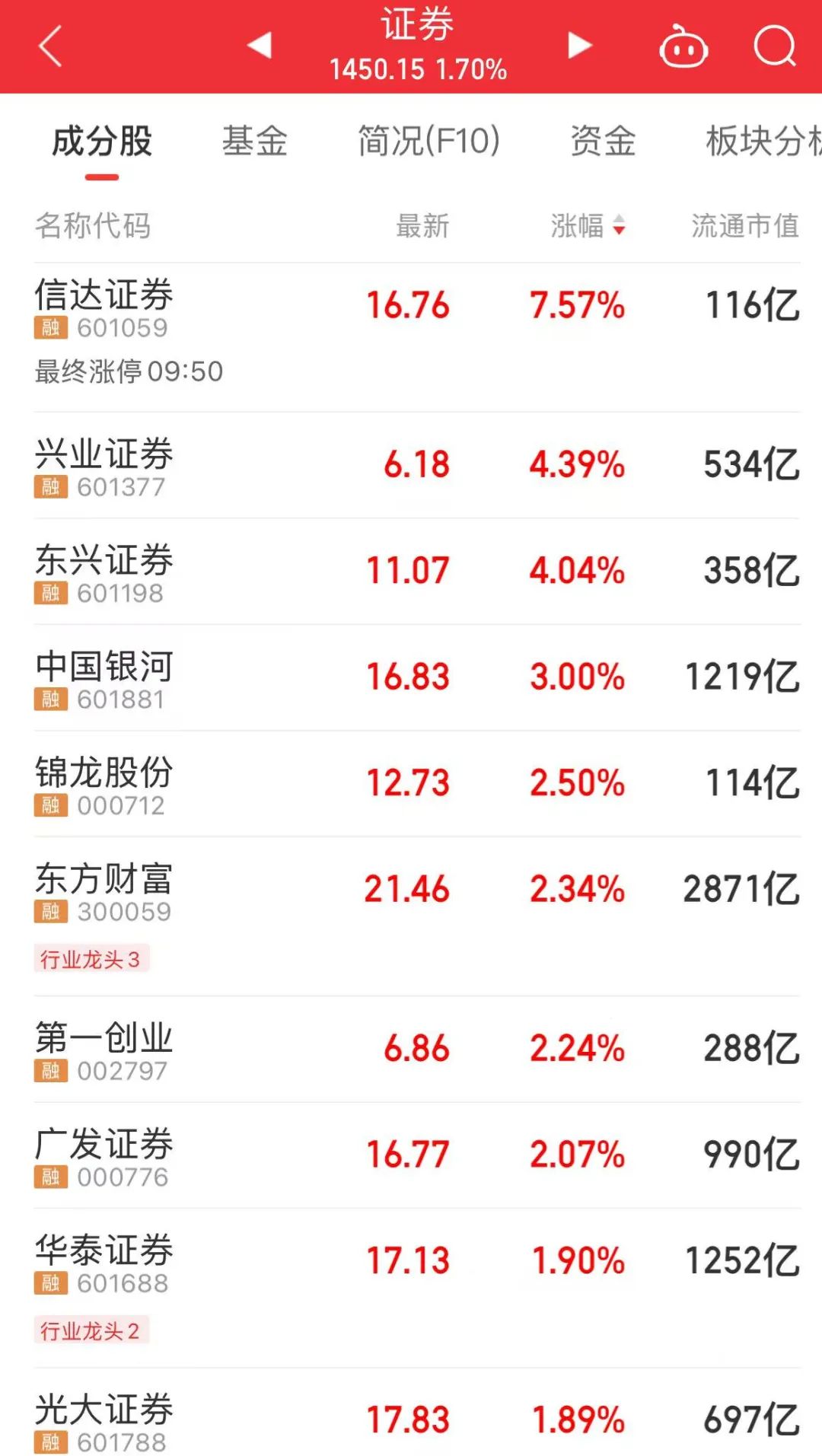This screenshot has width=822, height=1456.
Task: Open the 简况(F10) tab
Action: tap(429, 141)
